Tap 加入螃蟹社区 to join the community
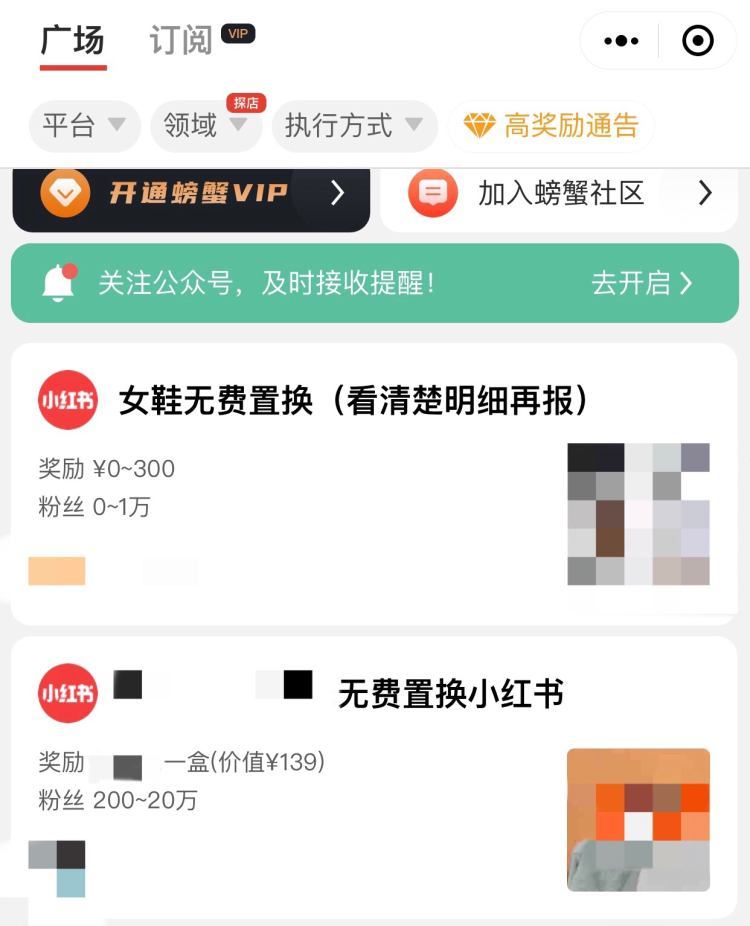750x926 pixels. (x=560, y=194)
